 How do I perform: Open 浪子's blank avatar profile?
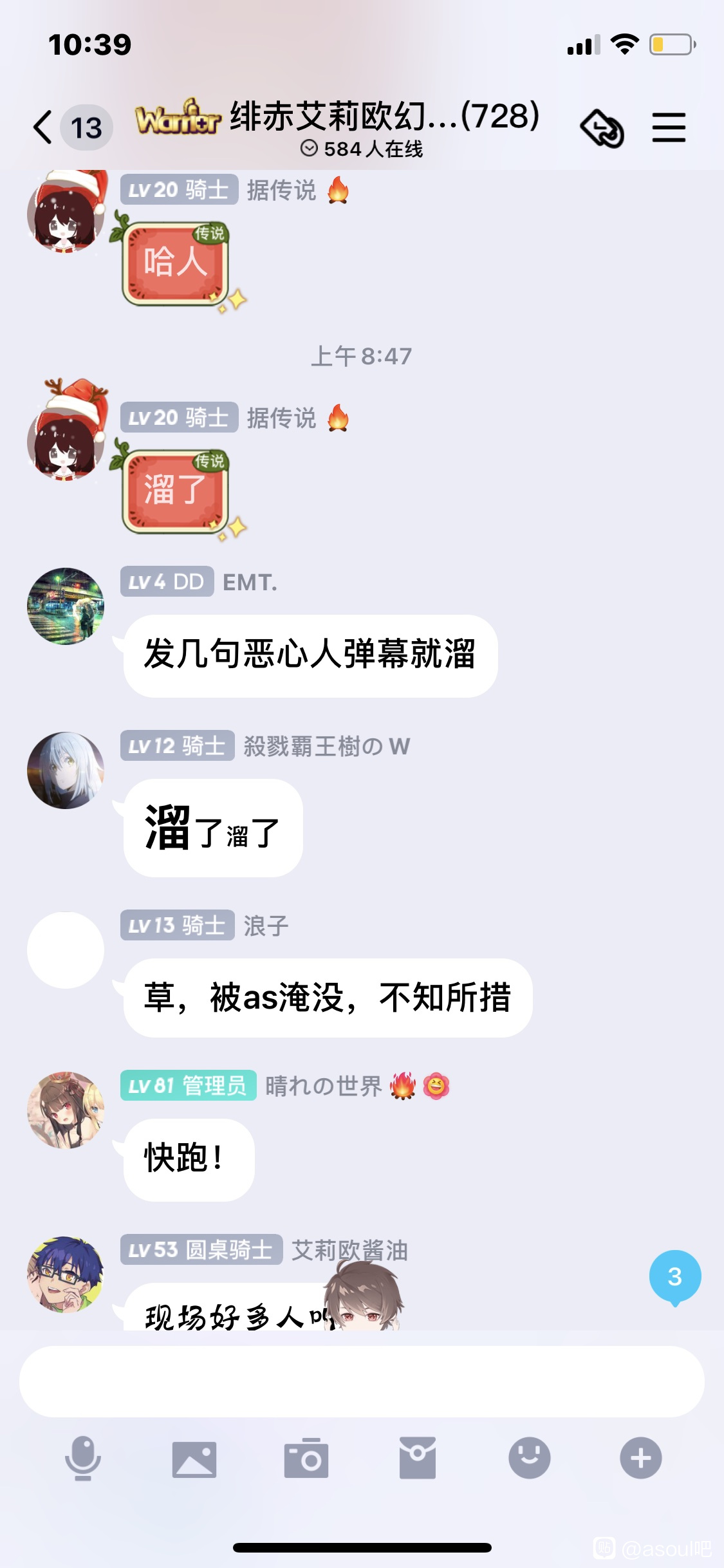point(66,949)
